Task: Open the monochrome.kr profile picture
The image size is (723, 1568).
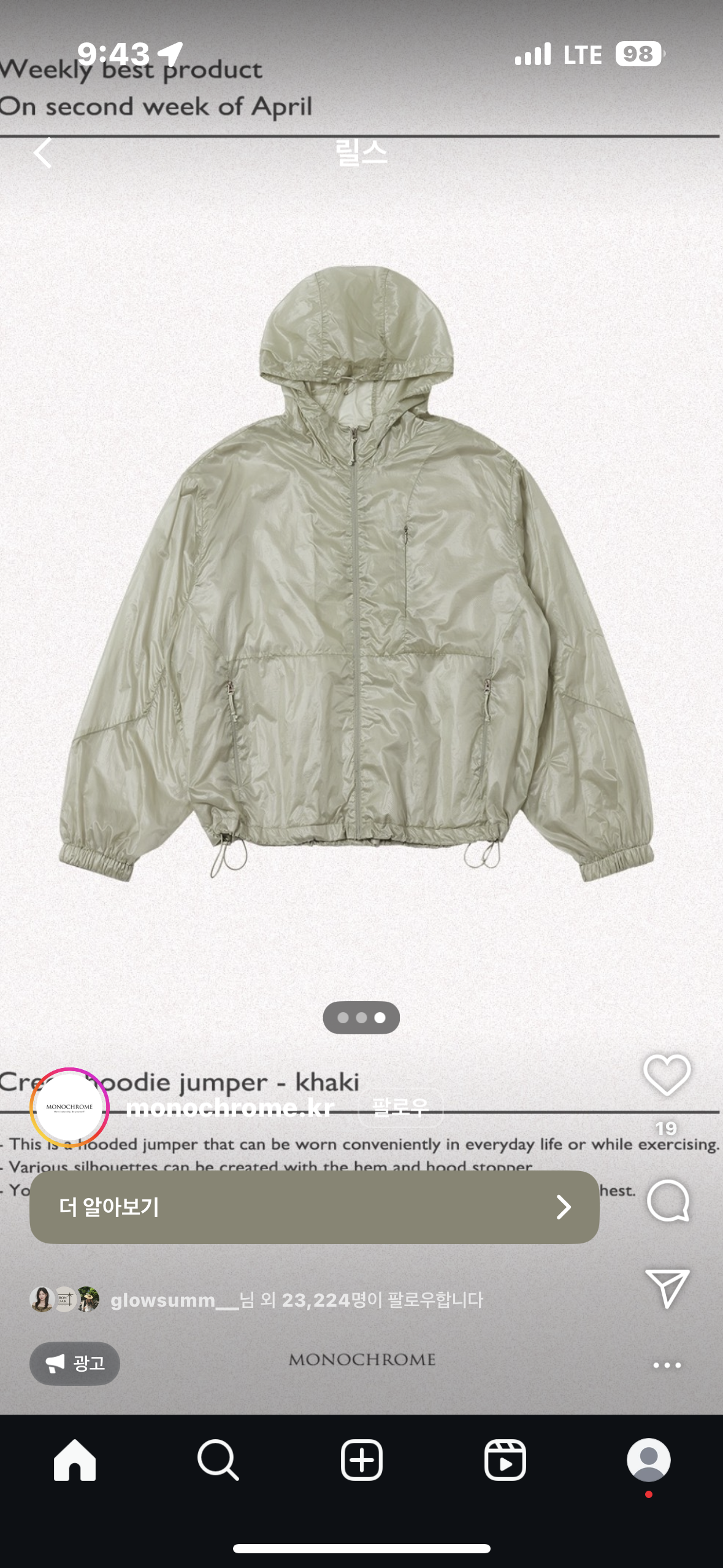Action: tap(69, 1107)
